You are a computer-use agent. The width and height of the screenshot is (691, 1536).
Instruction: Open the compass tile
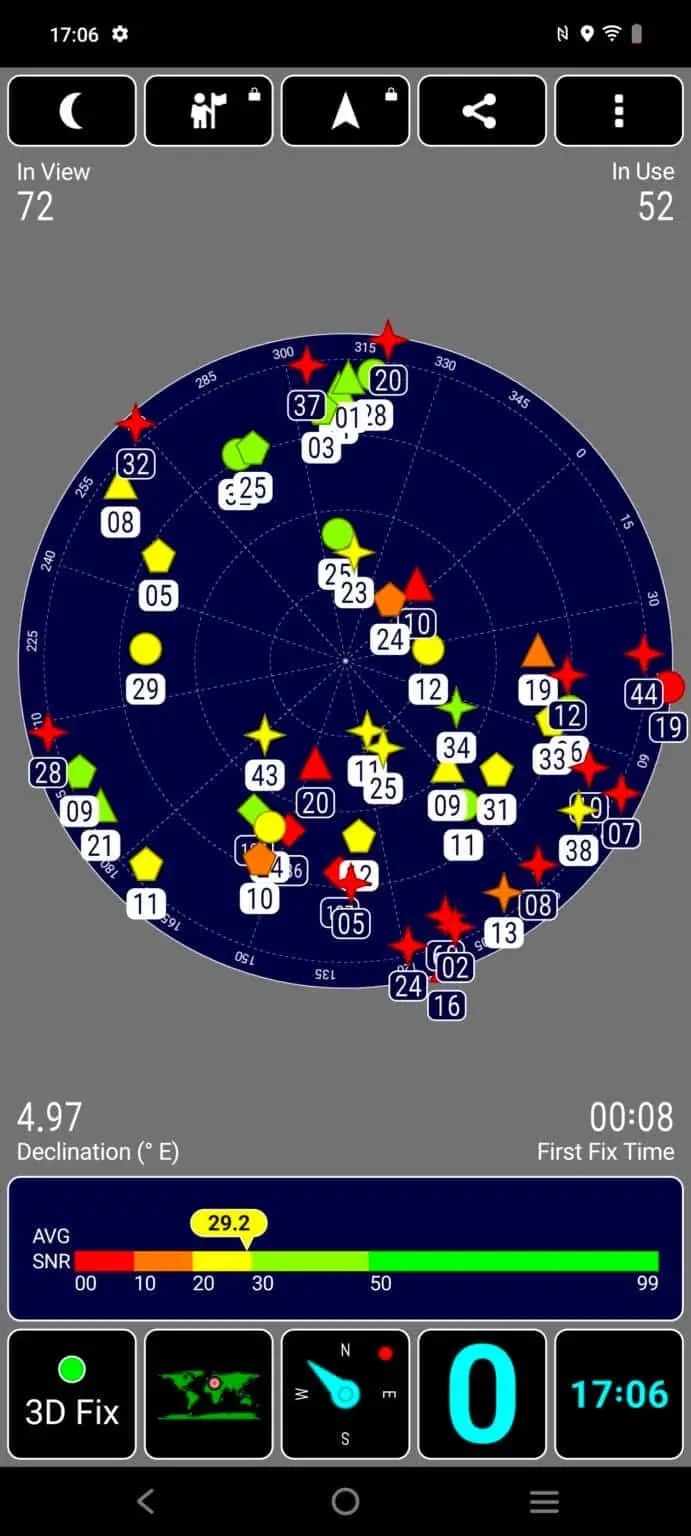coord(345,1393)
